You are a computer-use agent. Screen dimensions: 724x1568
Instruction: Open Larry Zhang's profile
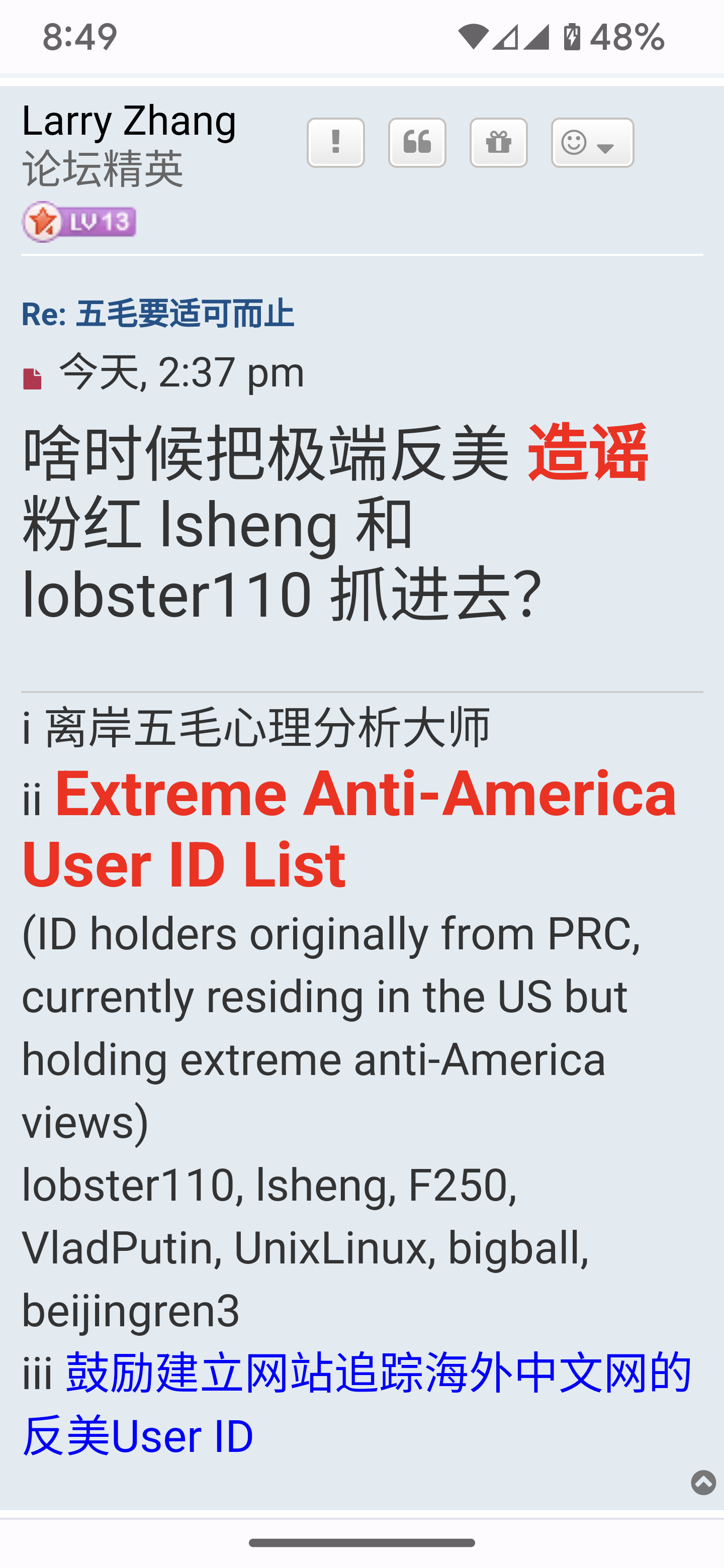[129, 121]
